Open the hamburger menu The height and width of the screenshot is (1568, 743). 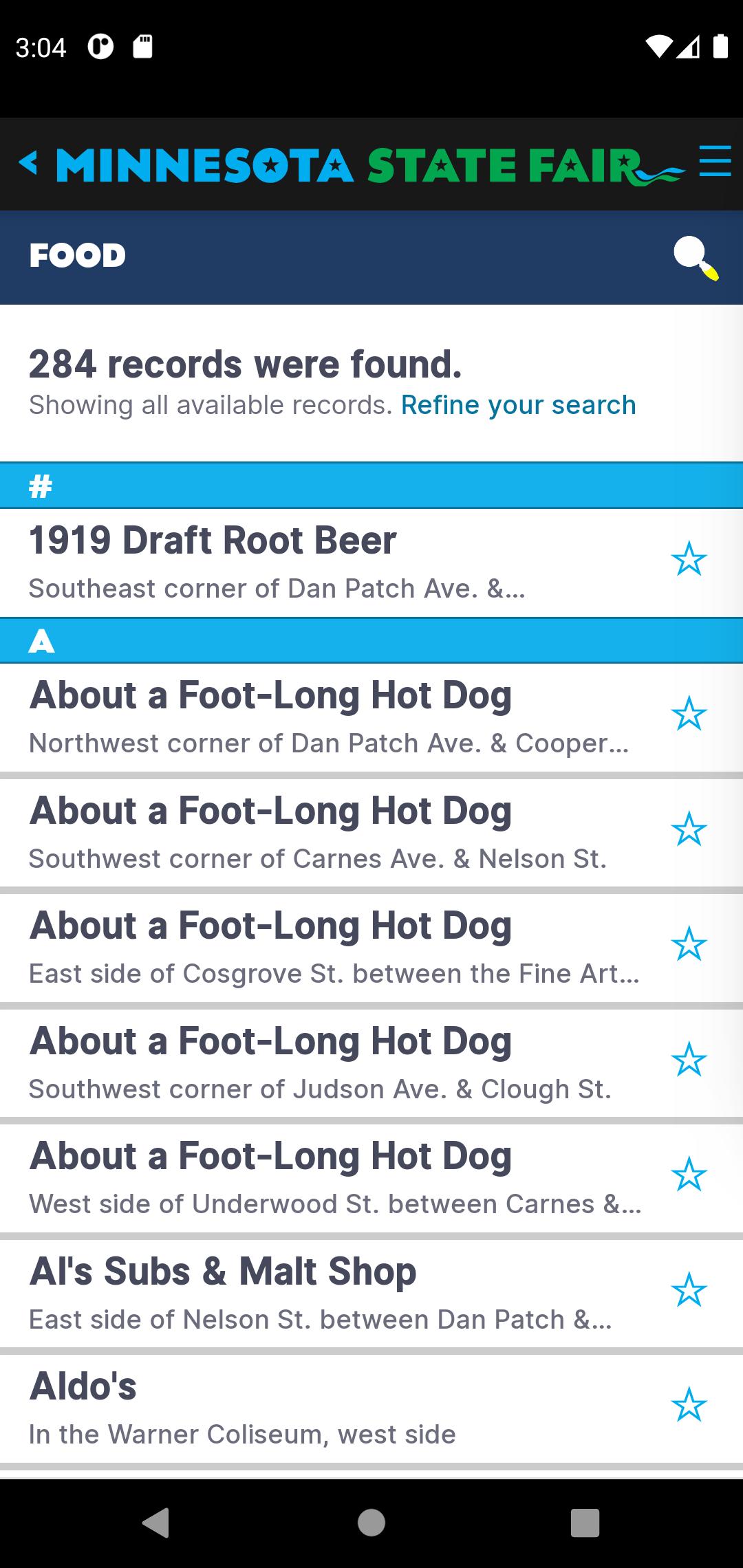715,162
